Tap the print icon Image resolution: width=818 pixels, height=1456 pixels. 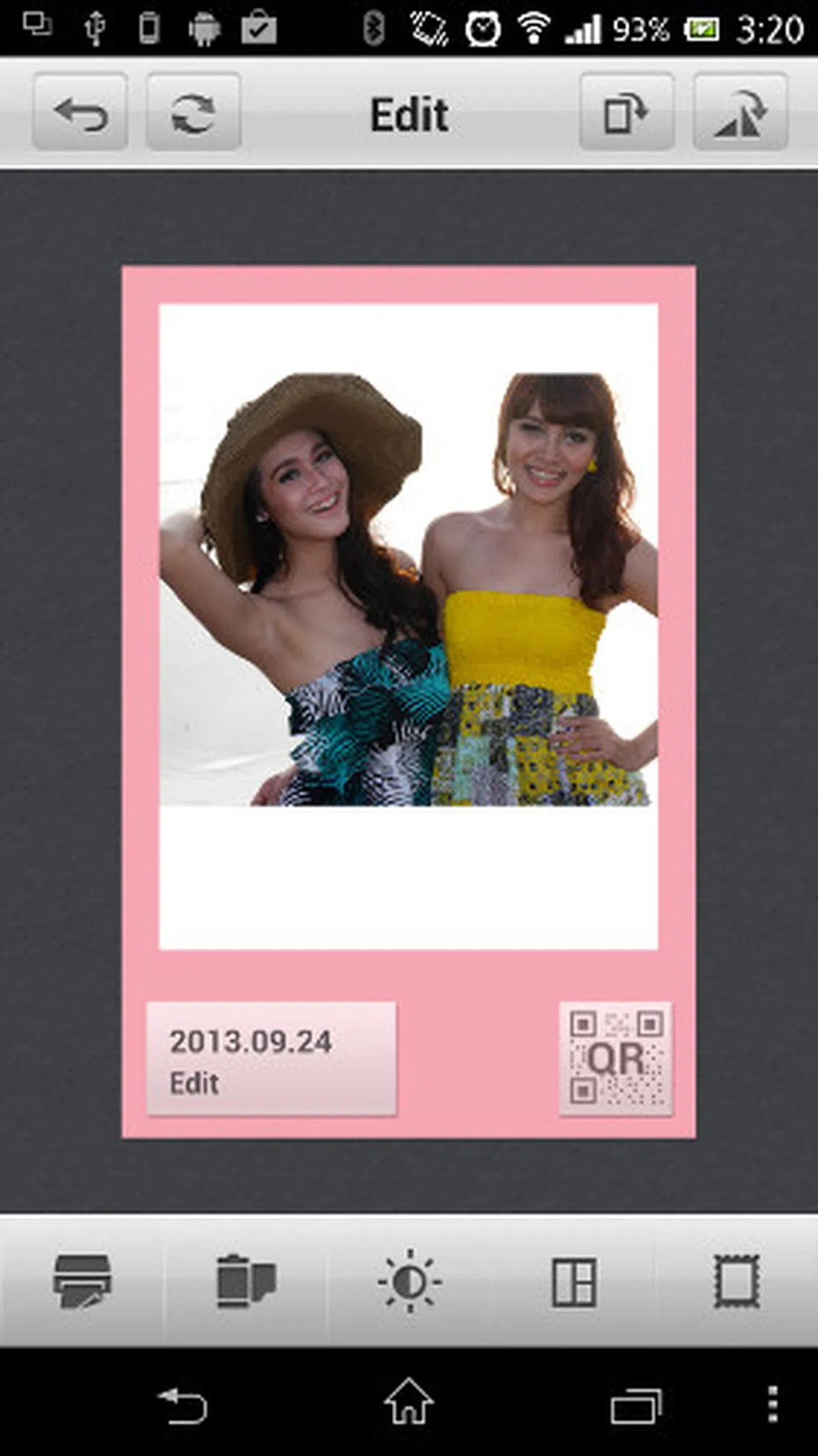[x=82, y=1281]
